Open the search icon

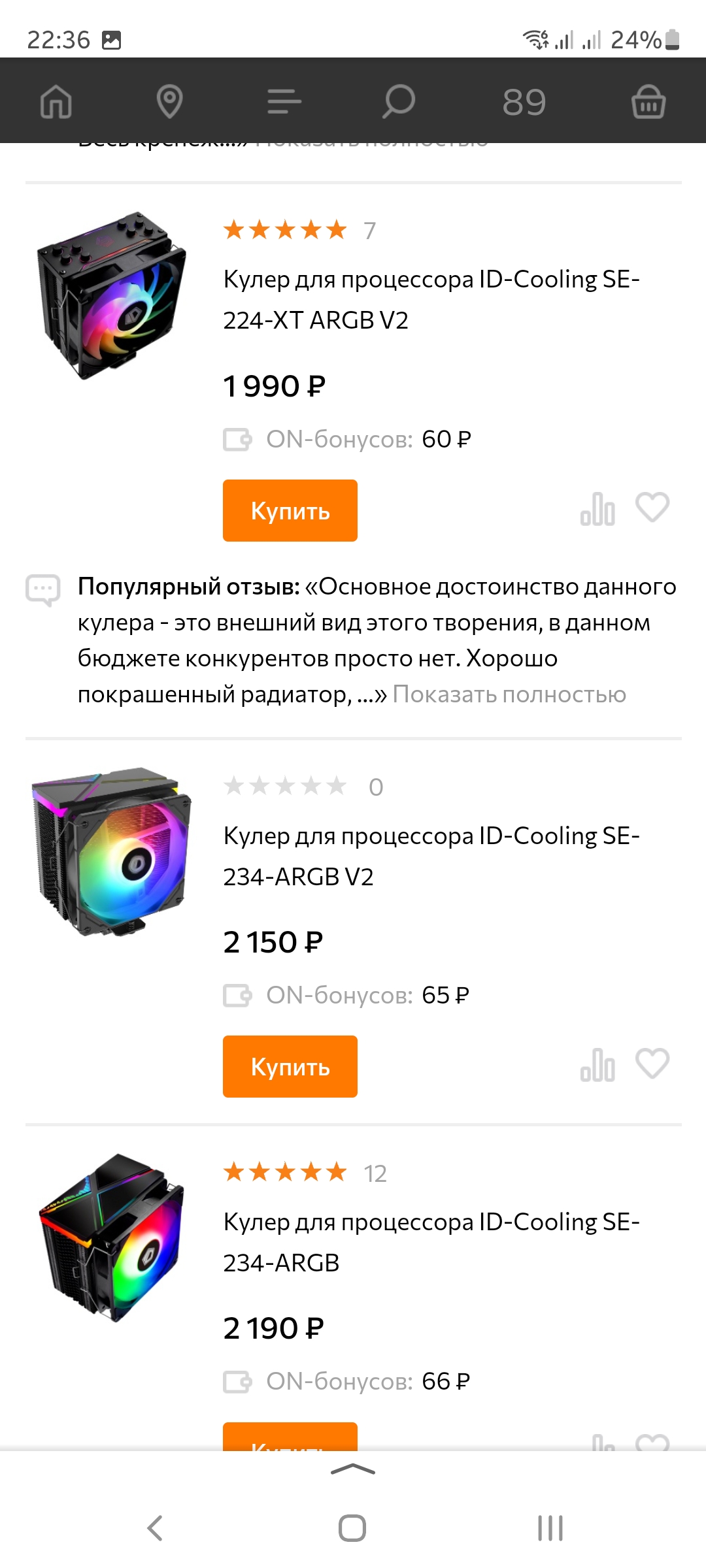[398, 102]
